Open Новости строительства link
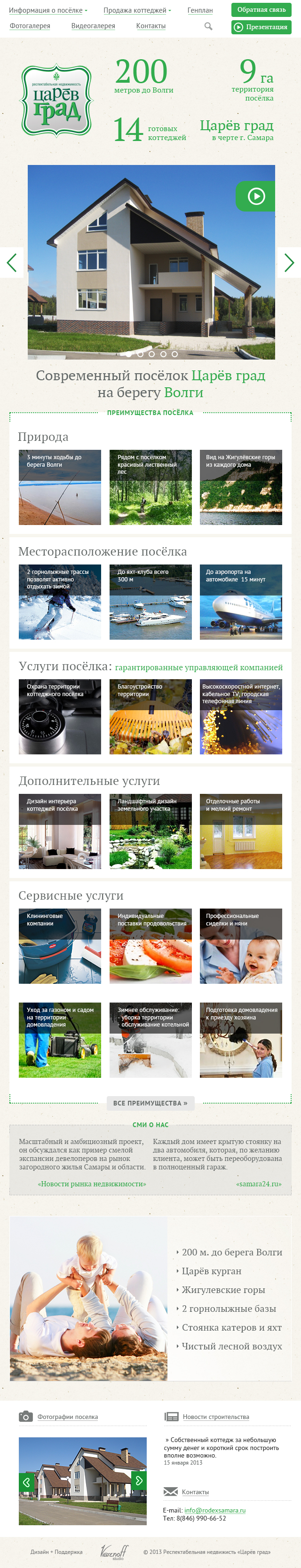This screenshot has height=1568, width=301. (x=216, y=1417)
